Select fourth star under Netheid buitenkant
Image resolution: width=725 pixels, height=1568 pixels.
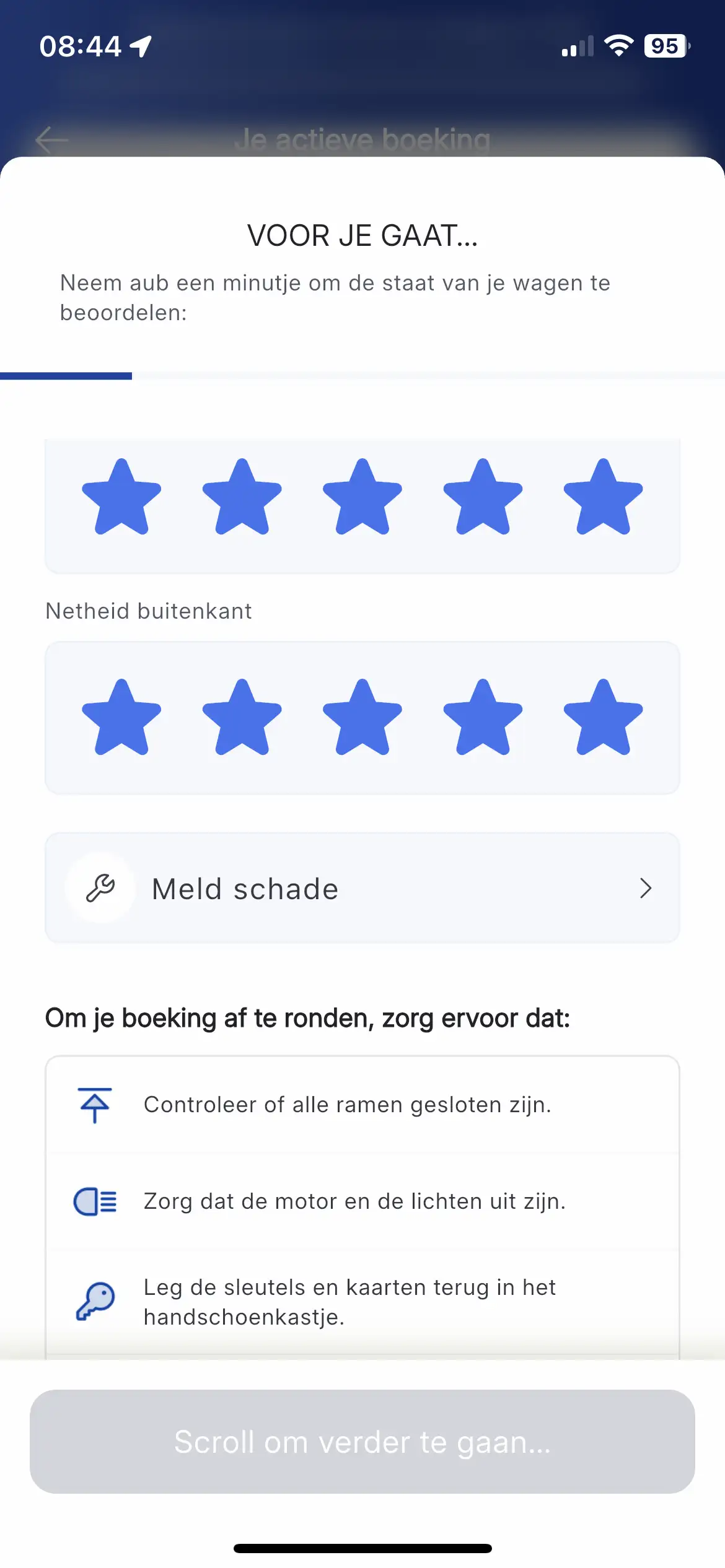[x=483, y=718]
